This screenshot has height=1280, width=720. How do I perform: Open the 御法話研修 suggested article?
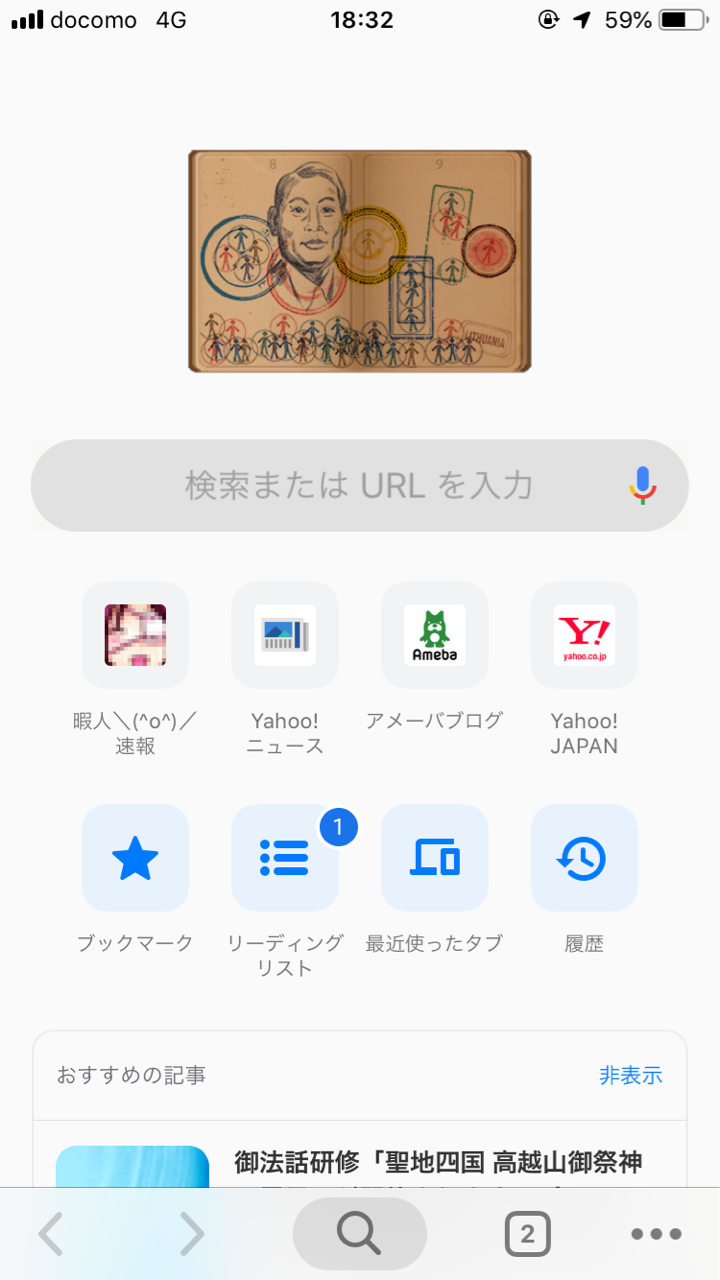(x=438, y=1162)
